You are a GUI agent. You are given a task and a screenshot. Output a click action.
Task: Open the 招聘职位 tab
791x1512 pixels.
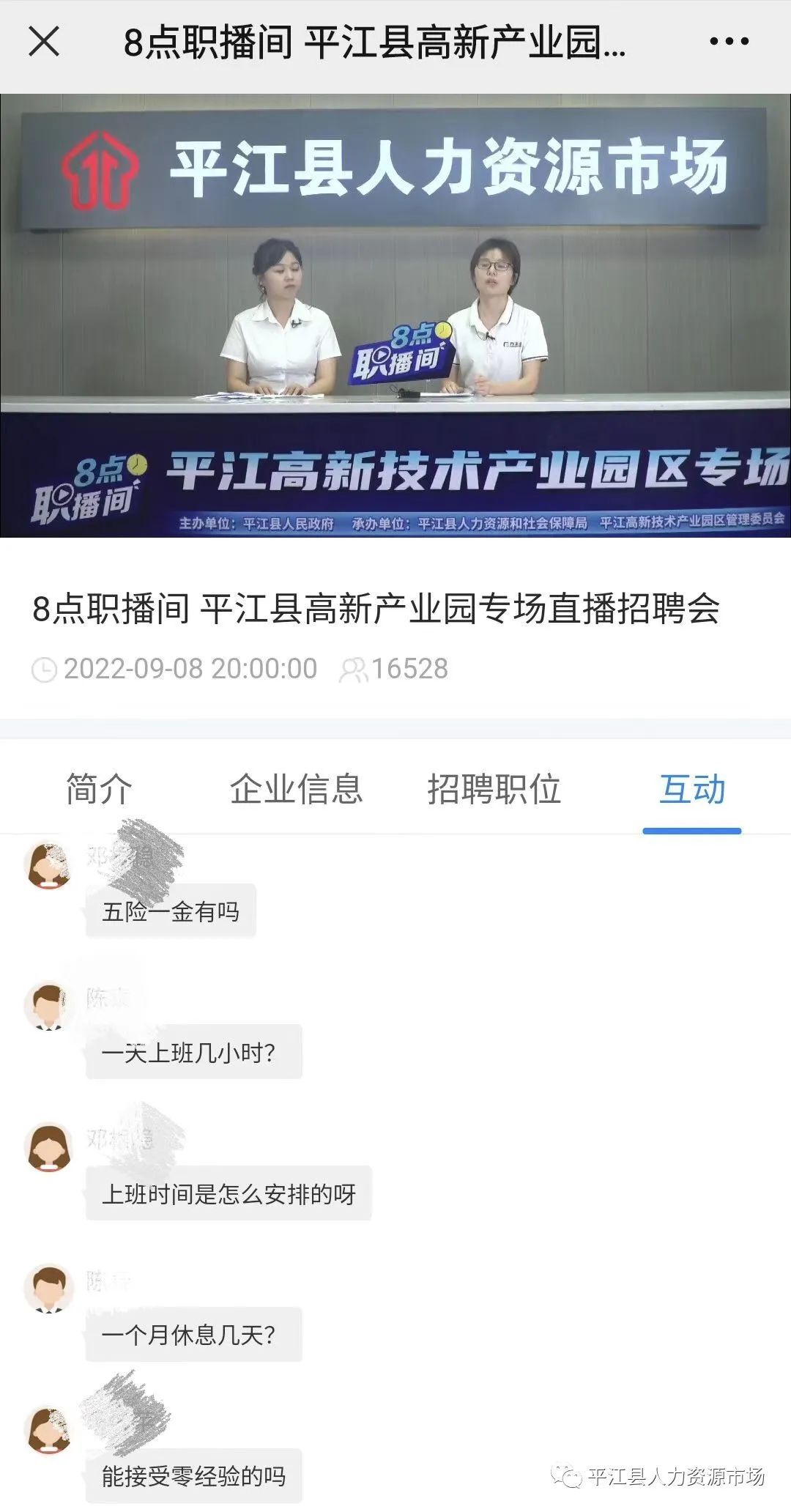[x=494, y=789]
